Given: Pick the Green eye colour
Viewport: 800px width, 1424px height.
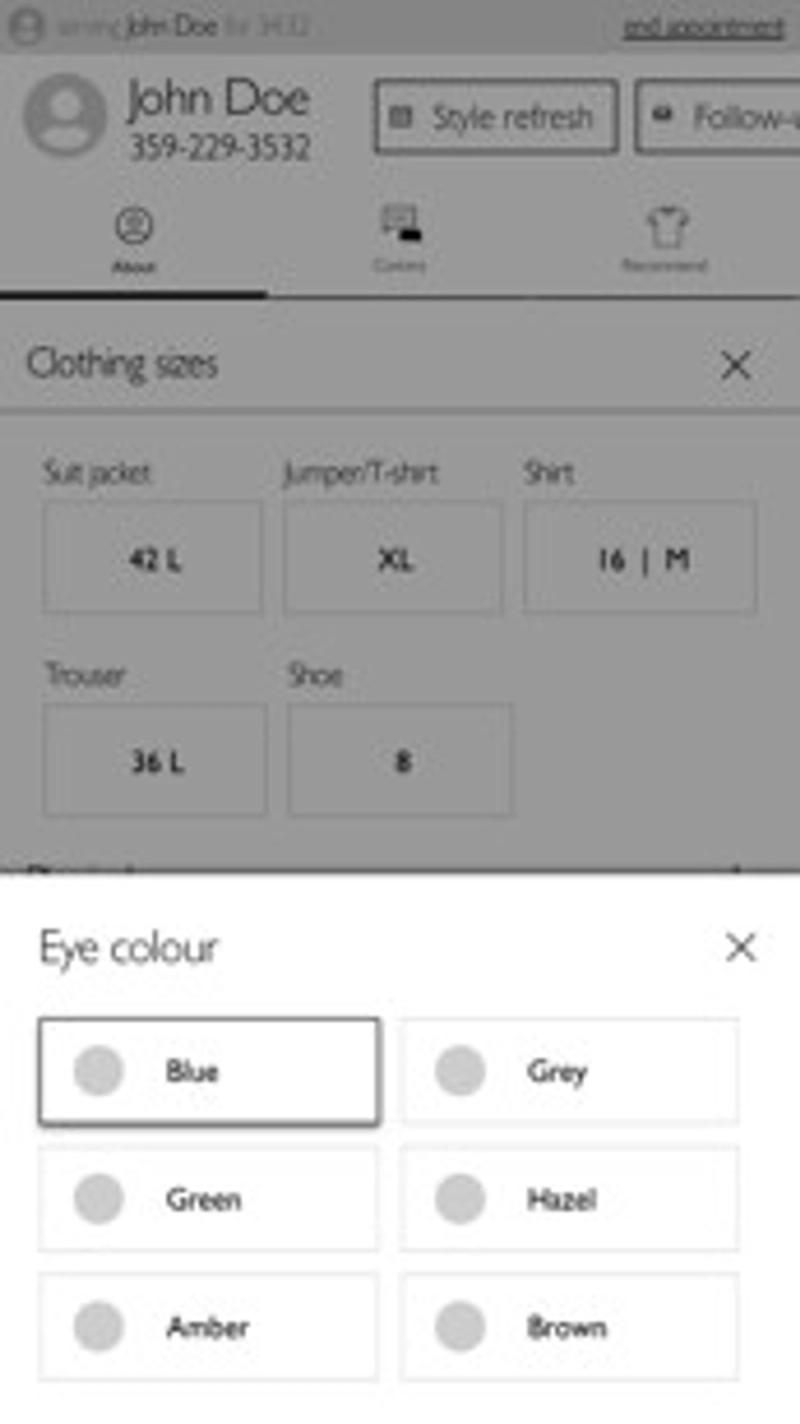Looking at the screenshot, I should 208,1199.
